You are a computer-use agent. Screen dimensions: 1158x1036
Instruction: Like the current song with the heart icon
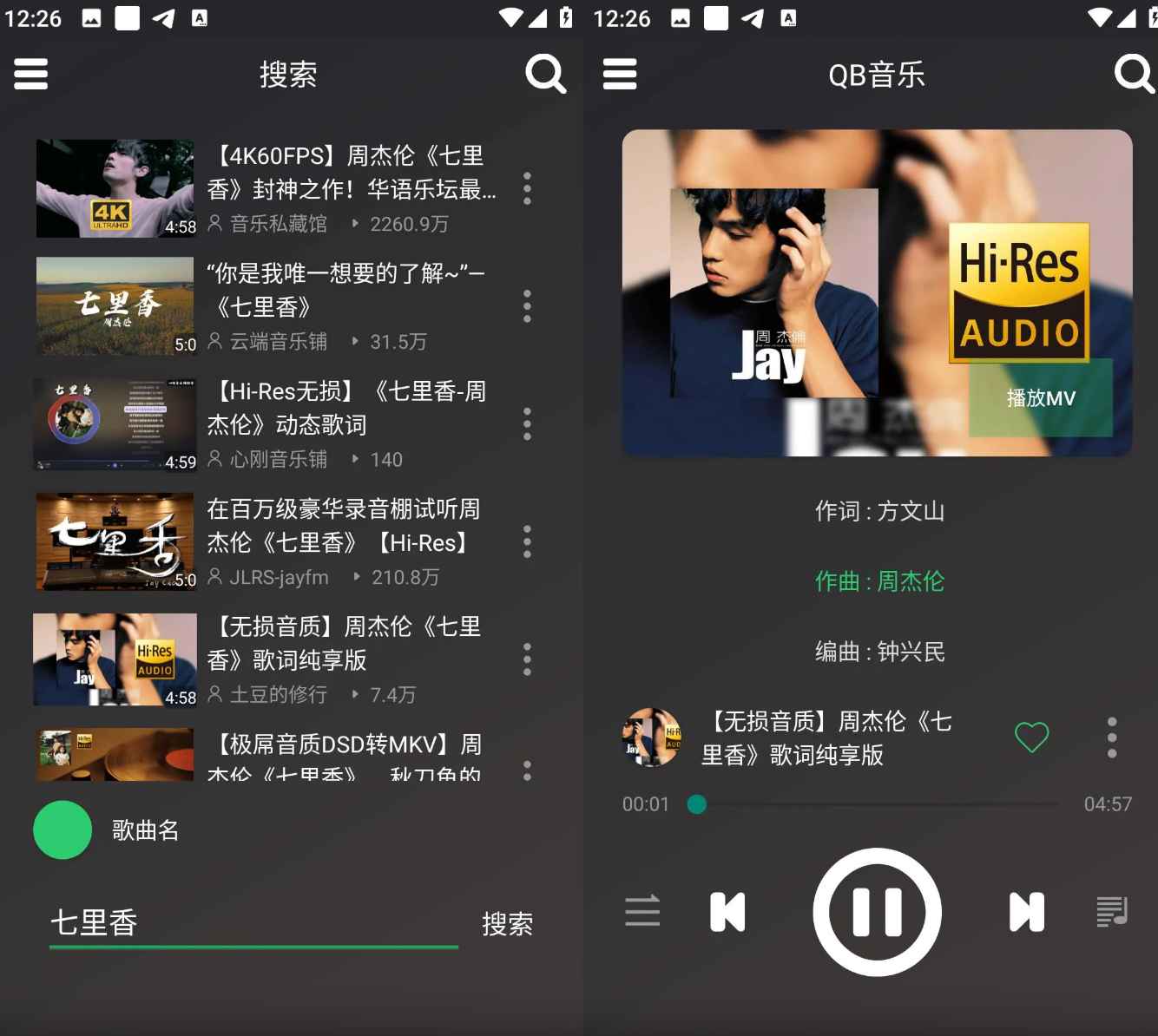pos(1031,738)
